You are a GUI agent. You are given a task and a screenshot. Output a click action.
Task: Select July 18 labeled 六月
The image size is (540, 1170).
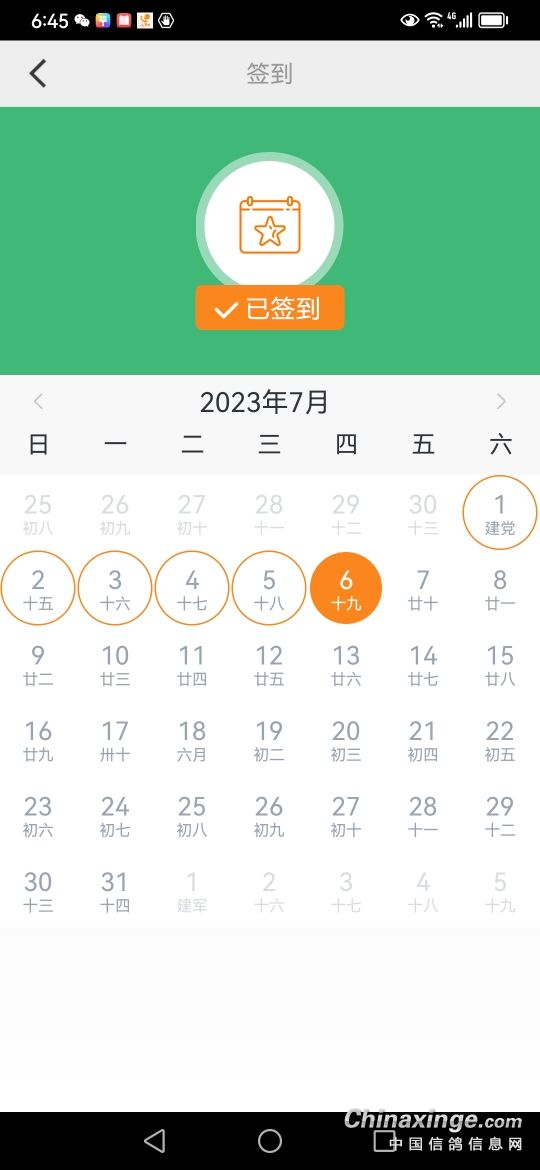(192, 739)
